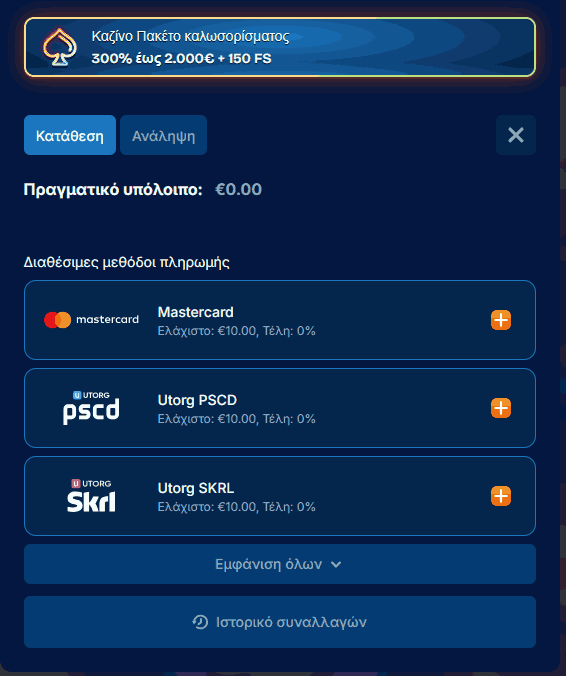Switch to the Ανάληψη tab
The height and width of the screenshot is (676, 566).
coord(163,135)
